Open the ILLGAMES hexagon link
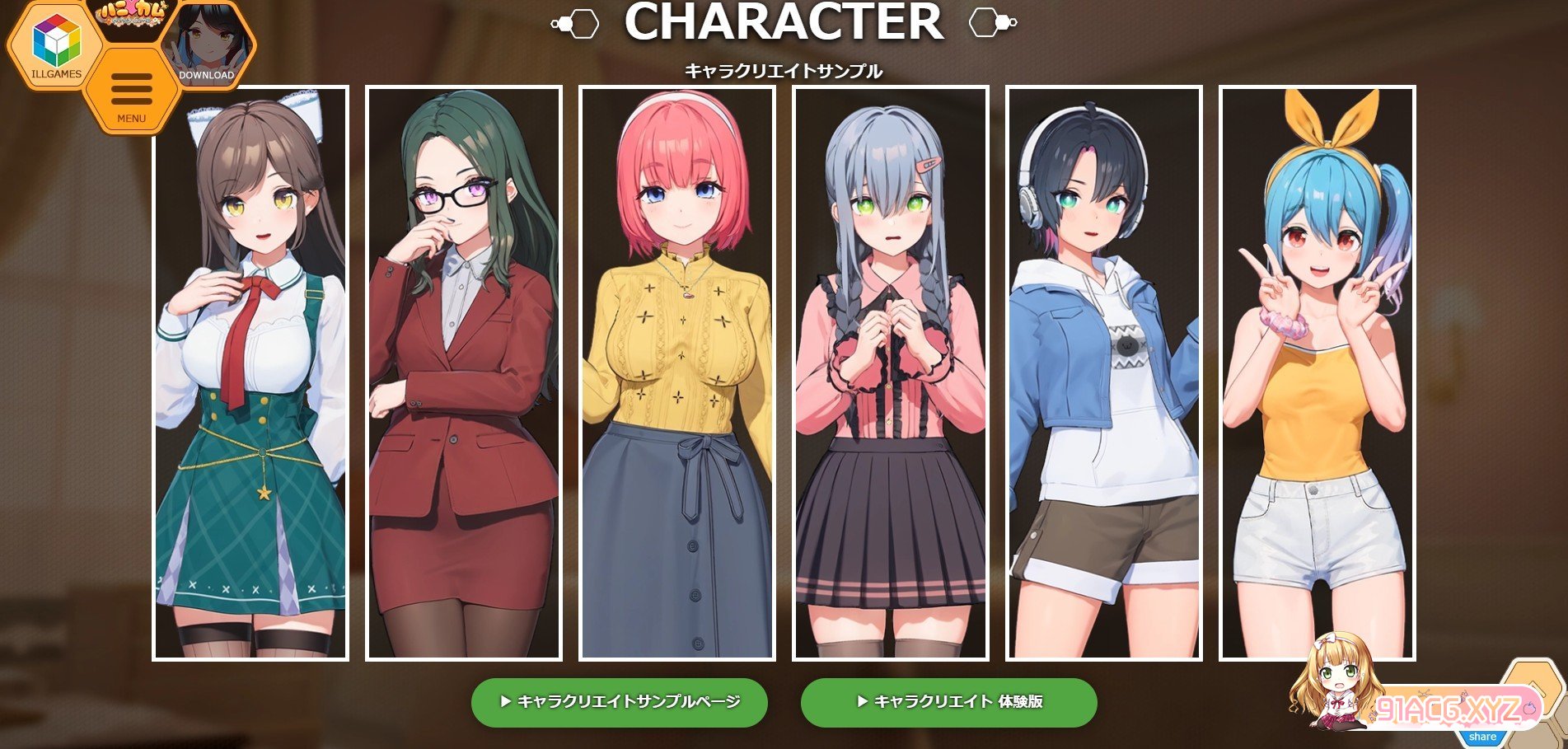The image size is (1568, 749). pyautogui.click(x=55, y=45)
